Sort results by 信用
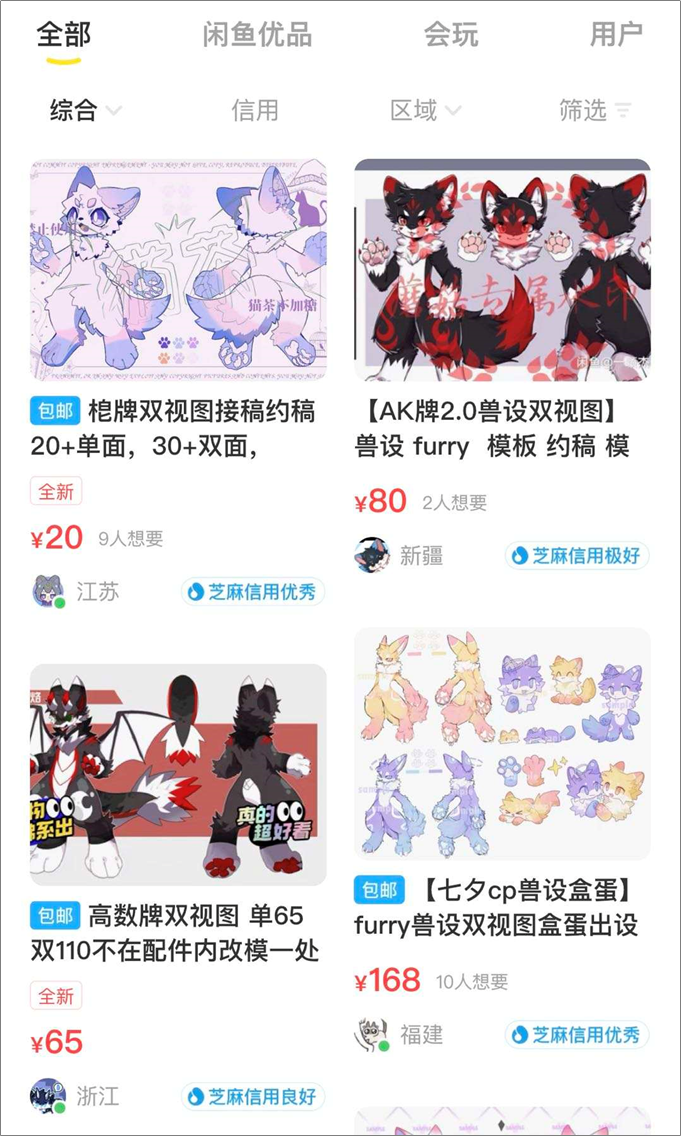The image size is (681, 1136). pyautogui.click(x=255, y=110)
